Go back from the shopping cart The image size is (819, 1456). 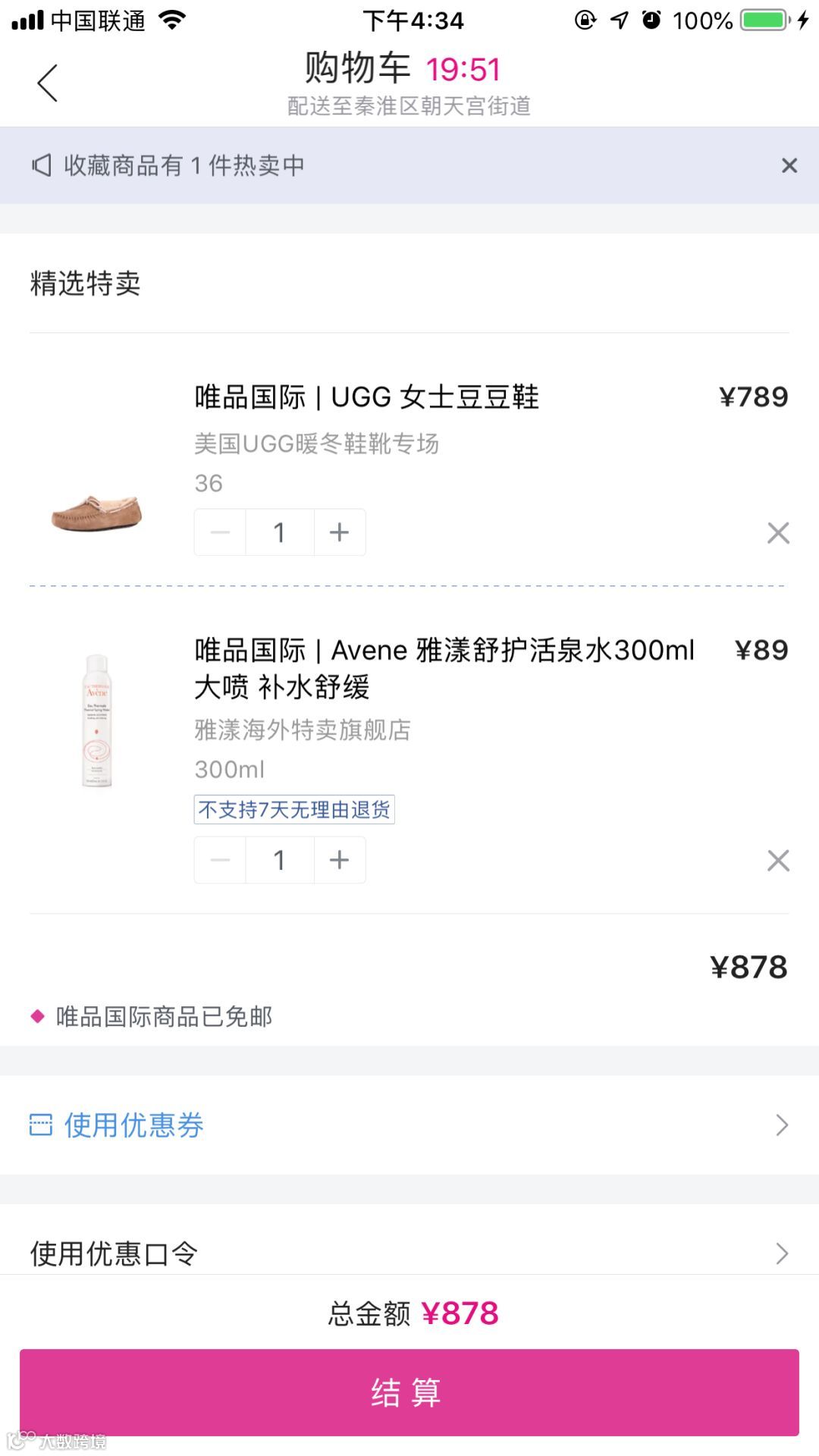(x=47, y=83)
